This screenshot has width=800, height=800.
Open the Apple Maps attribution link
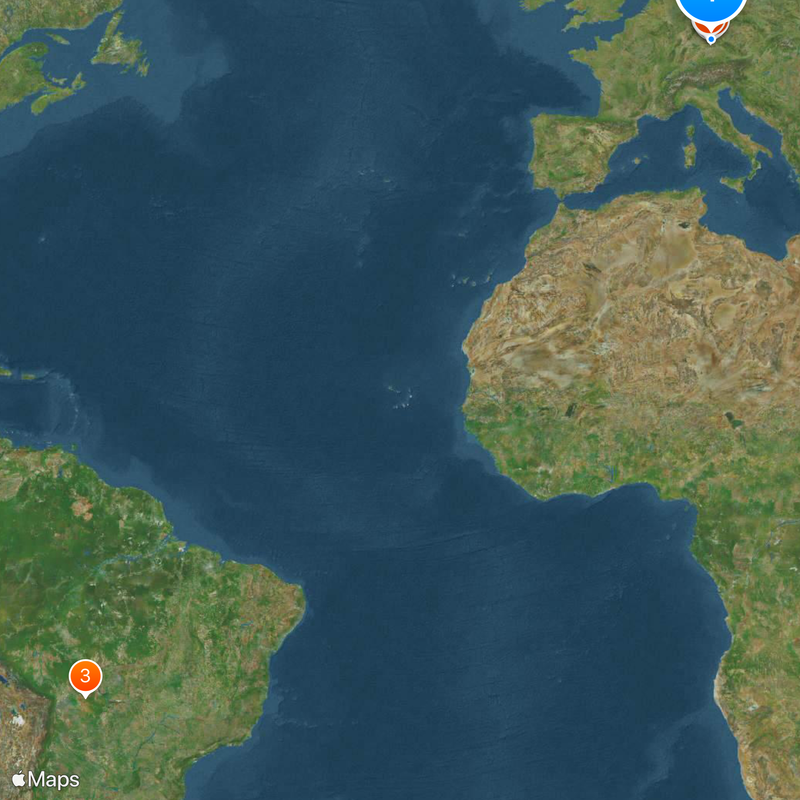[x=45, y=779]
